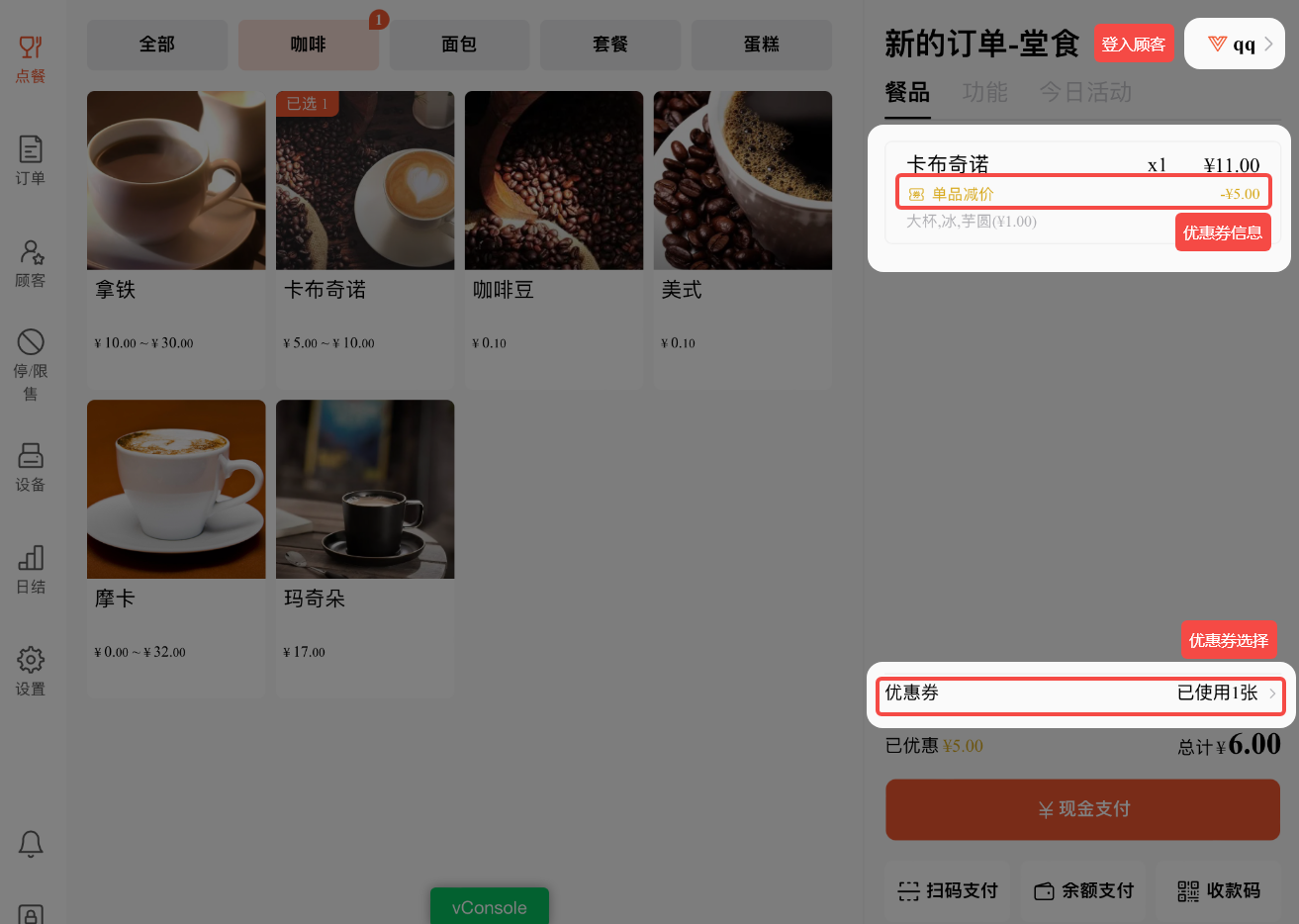Pay with 现金支付
This screenshot has width=1299, height=924.
1082,809
